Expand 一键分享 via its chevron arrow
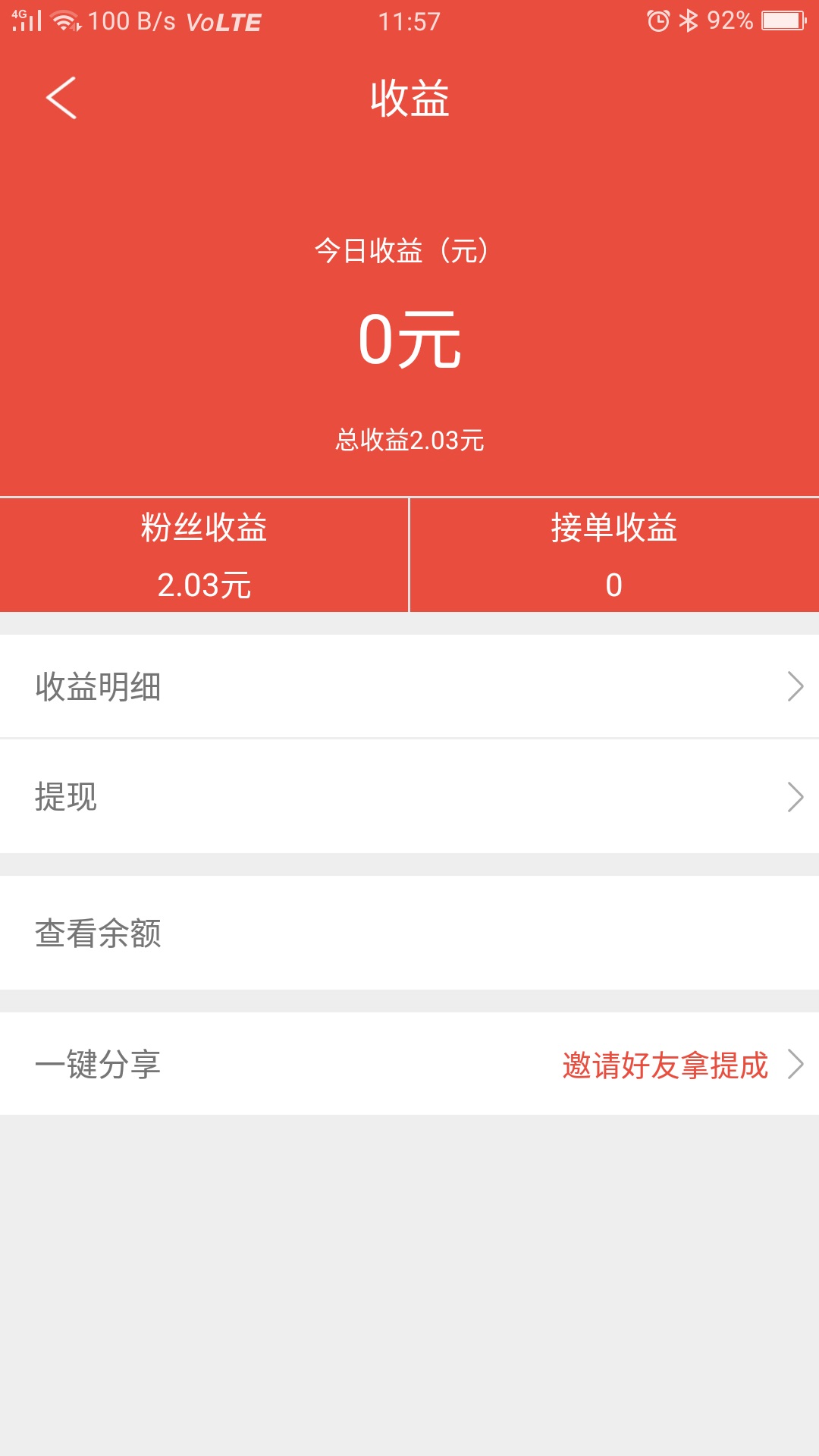Image resolution: width=819 pixels, height=1456 pixels. [795, 1063]
